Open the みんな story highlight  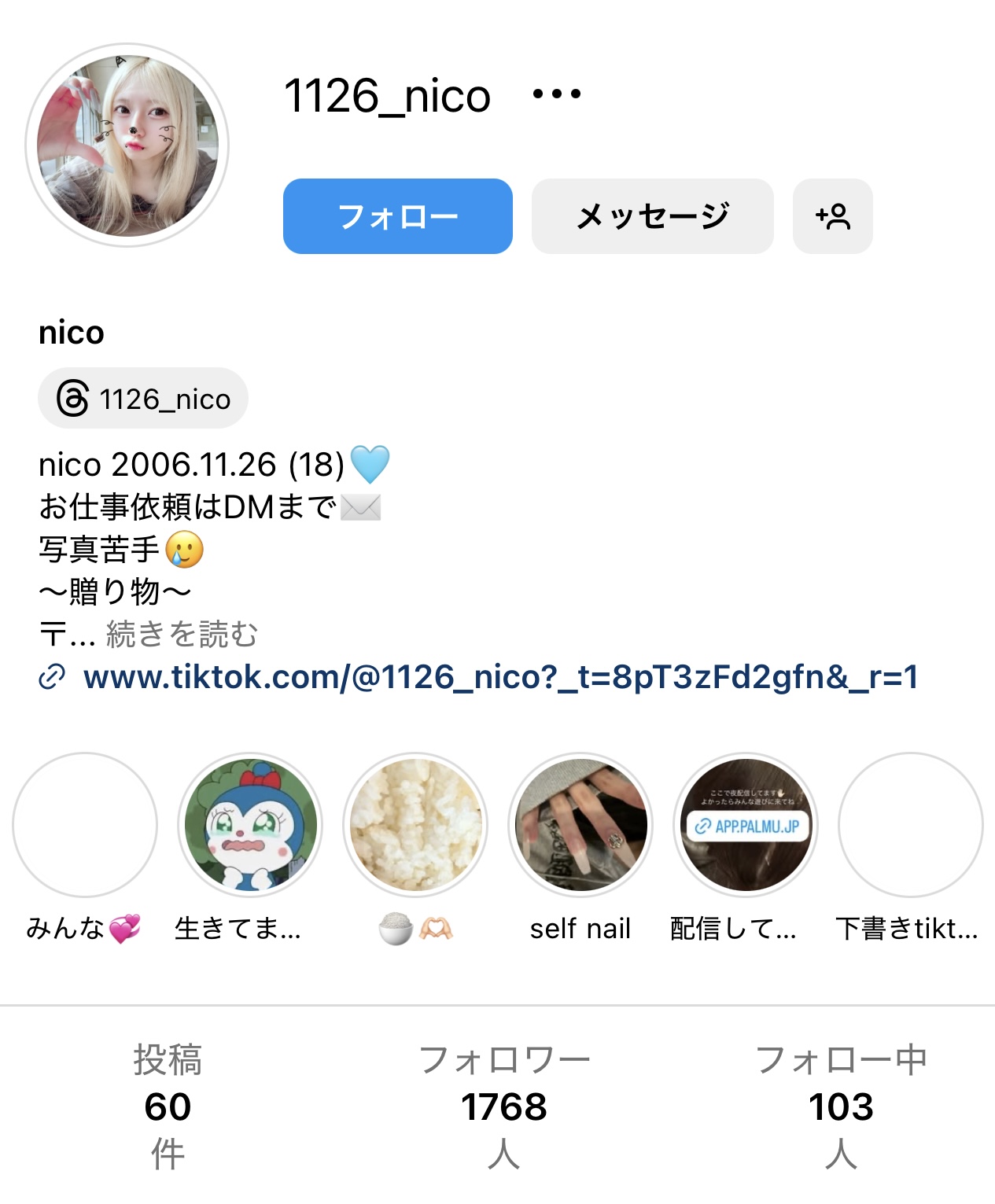tap(85, 825)
